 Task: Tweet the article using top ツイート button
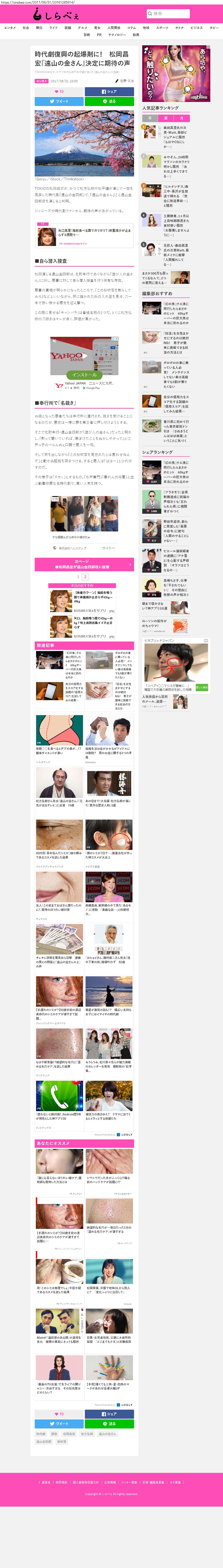tap(59, 102)
